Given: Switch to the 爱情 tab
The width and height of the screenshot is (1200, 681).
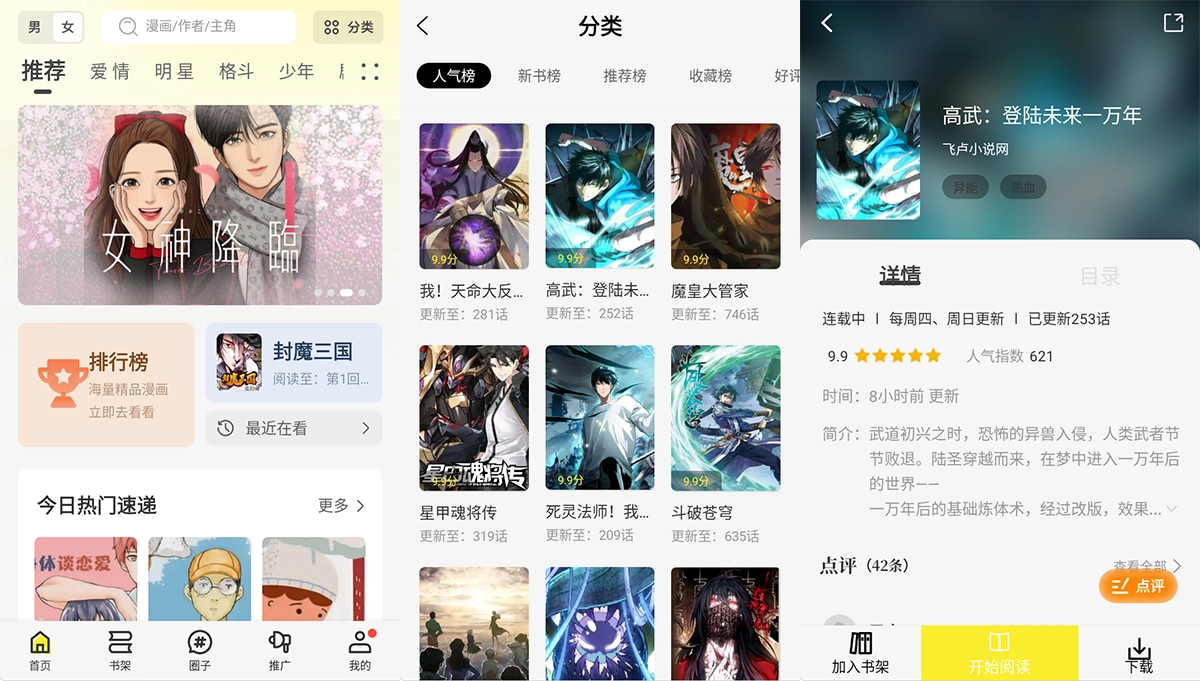Looking at the screenshot, I should pos(110,72).
